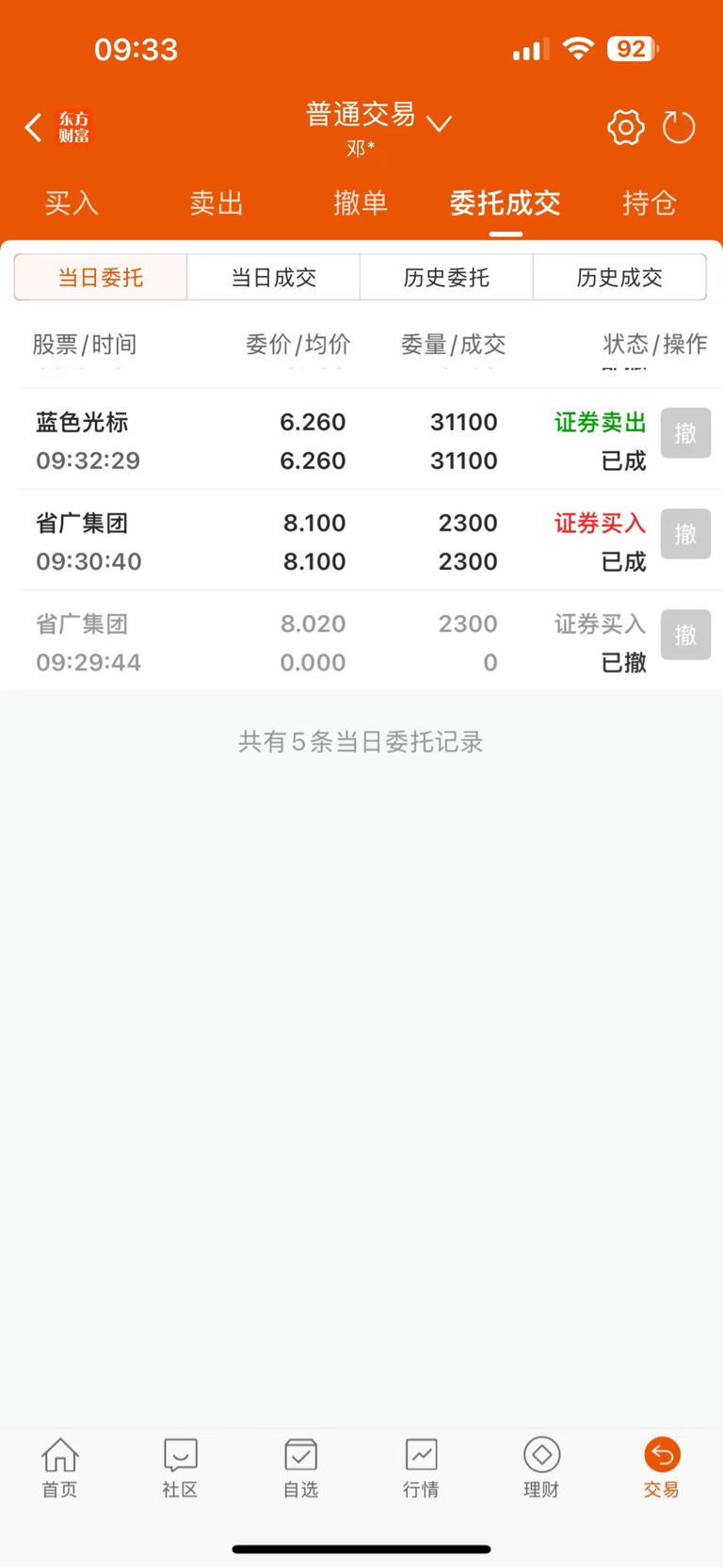
Task: Refresh the order list
Action: (x=678, y=127)
